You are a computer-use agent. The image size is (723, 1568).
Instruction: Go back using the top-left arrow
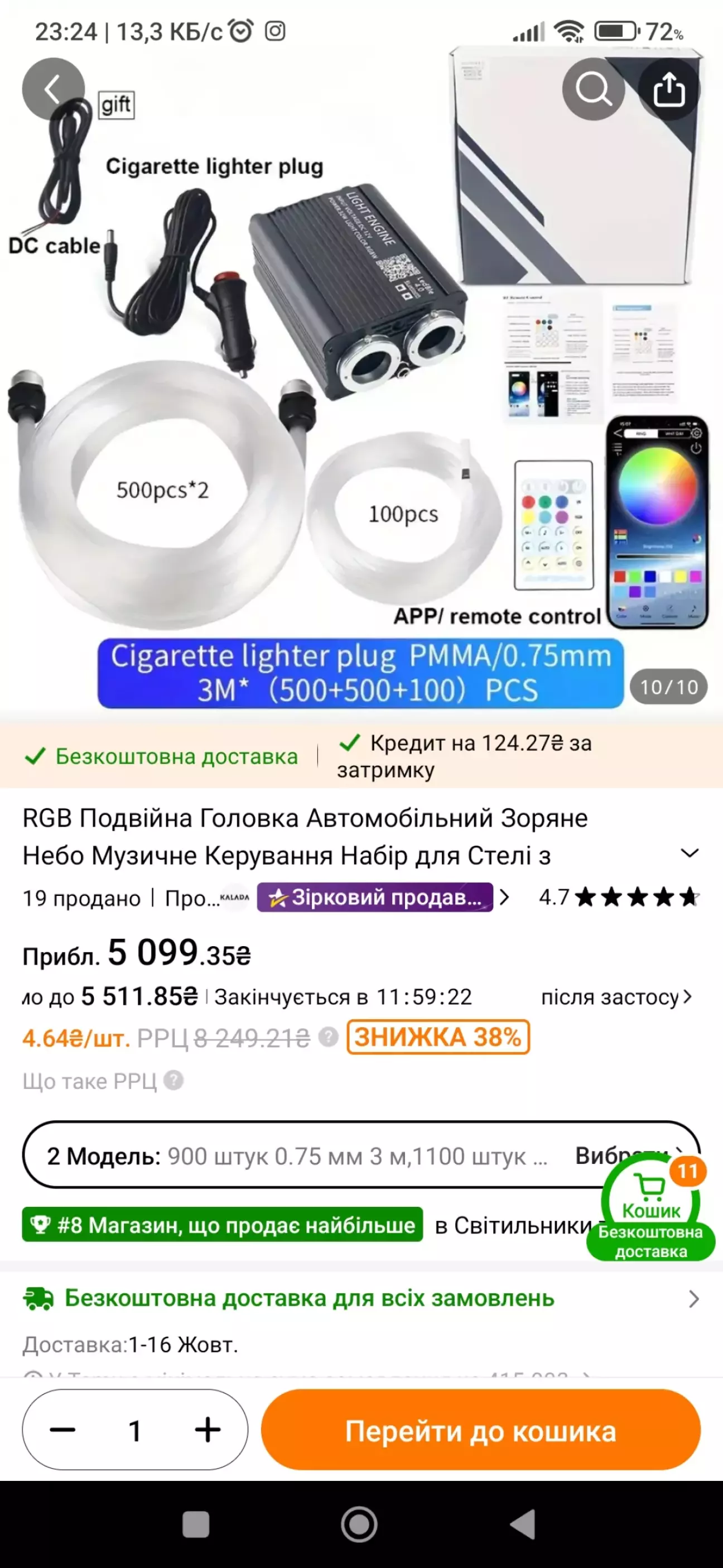coord(53,89)
